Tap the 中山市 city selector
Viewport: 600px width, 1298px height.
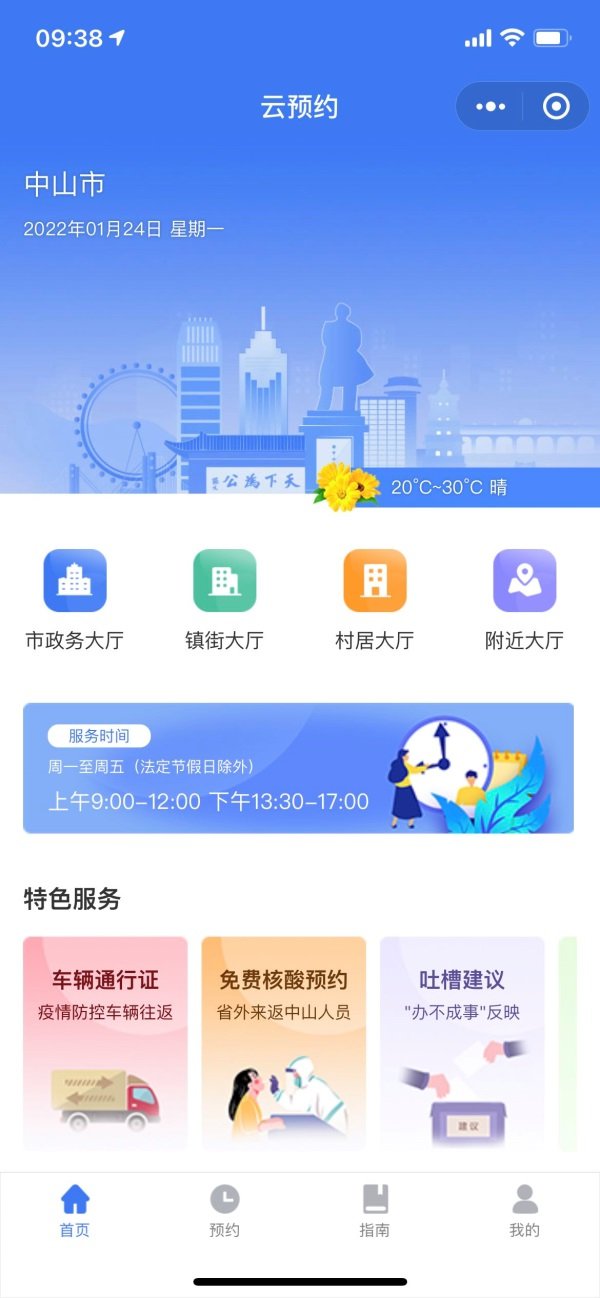click(x=65, y=184)
